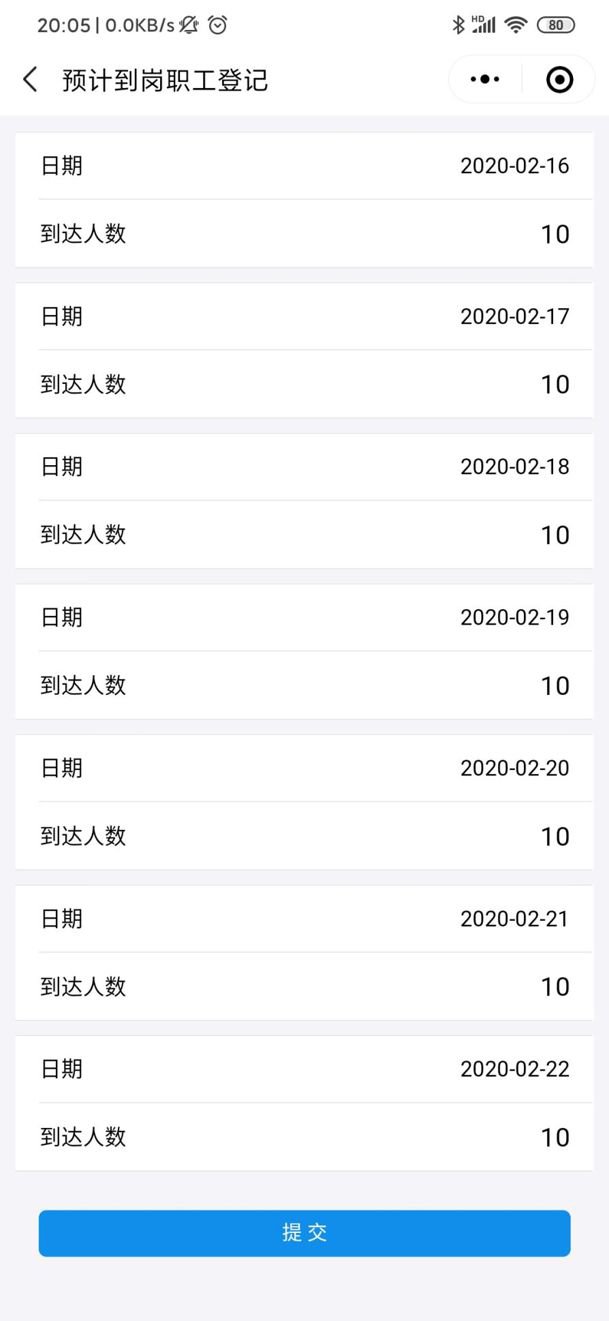Edit 到达人数 for 2020-02-20

click(554, 836)
